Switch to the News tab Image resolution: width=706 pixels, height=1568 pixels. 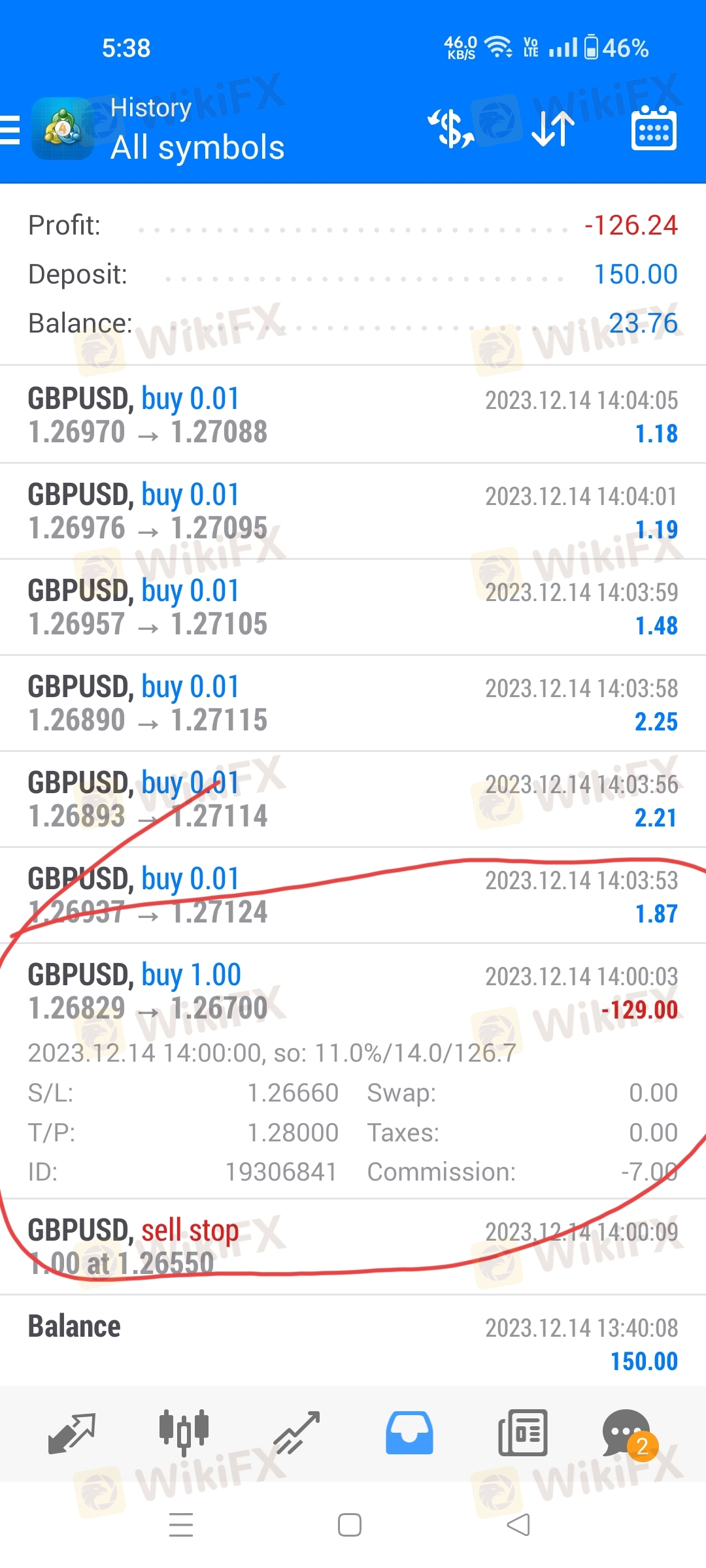522,1433
